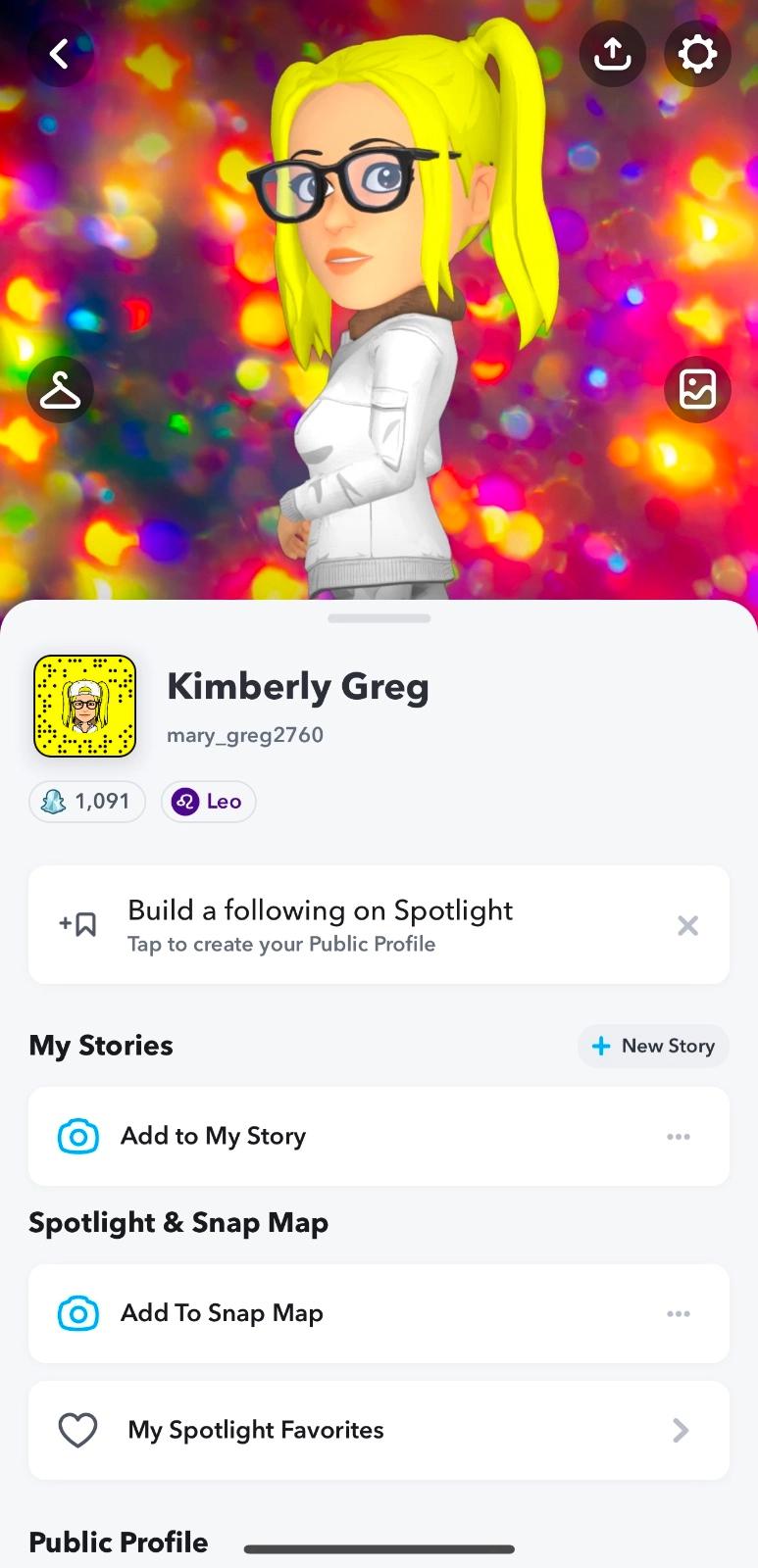Select Add To Snap Map
758x1568 pixels.
point(222,1313)
